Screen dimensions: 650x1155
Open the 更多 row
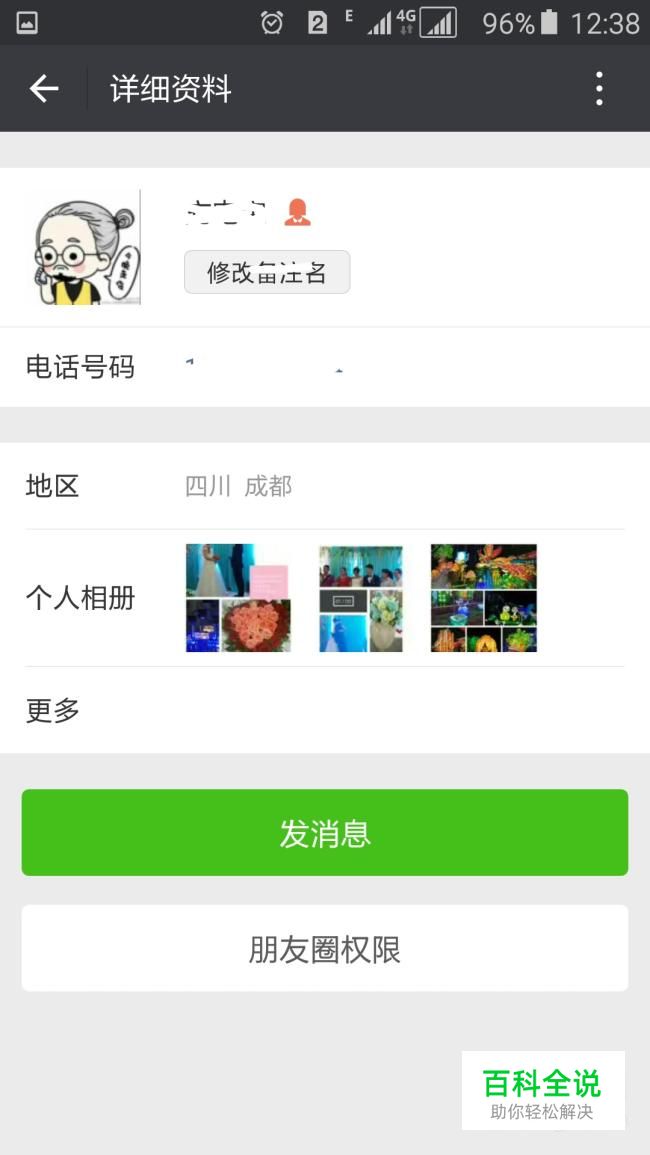[325, 710]
